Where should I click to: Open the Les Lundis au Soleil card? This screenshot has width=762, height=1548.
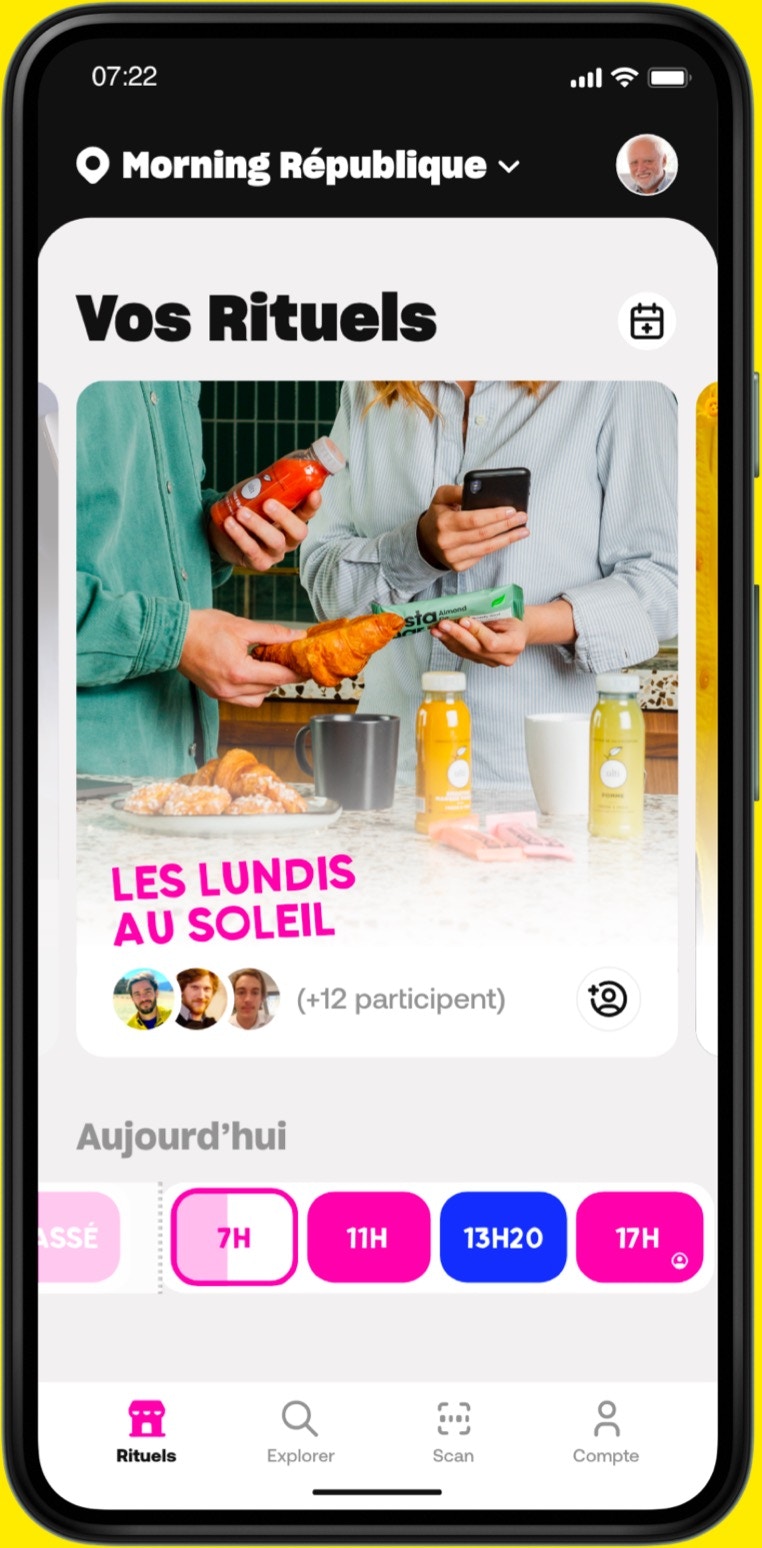pyautogui.click(x=377, y=718)
